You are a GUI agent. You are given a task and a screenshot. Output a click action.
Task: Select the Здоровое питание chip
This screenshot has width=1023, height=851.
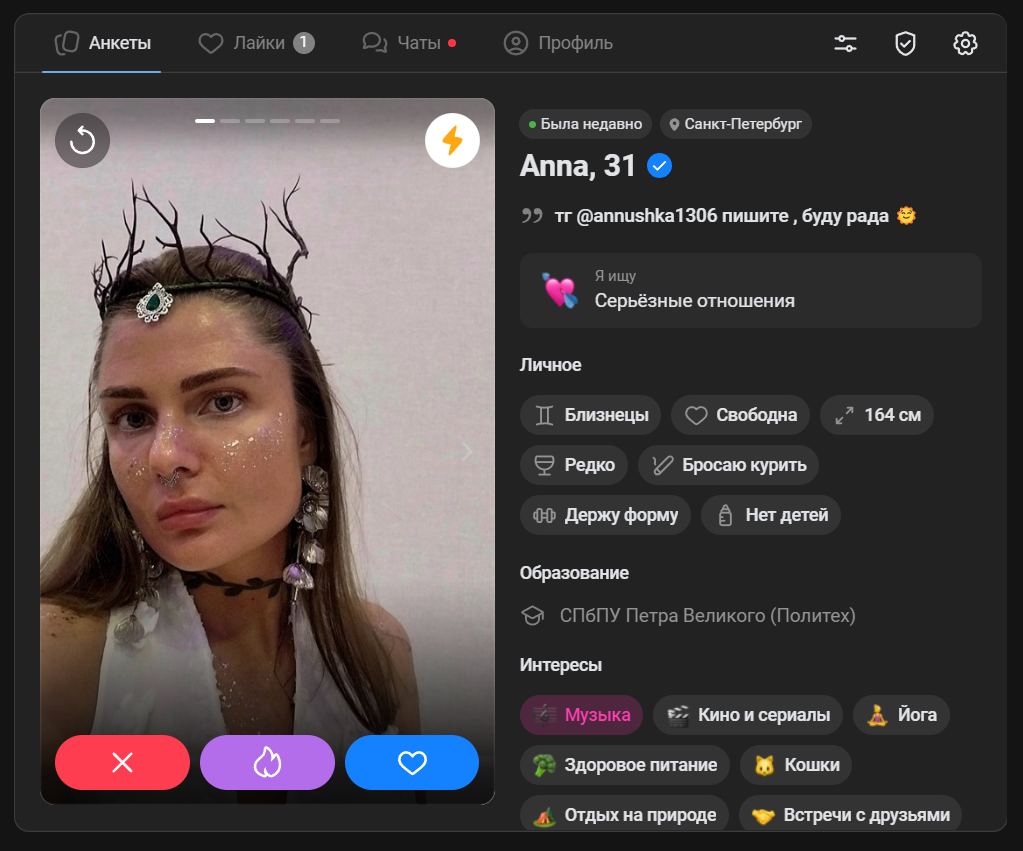[x=625, y=765]
